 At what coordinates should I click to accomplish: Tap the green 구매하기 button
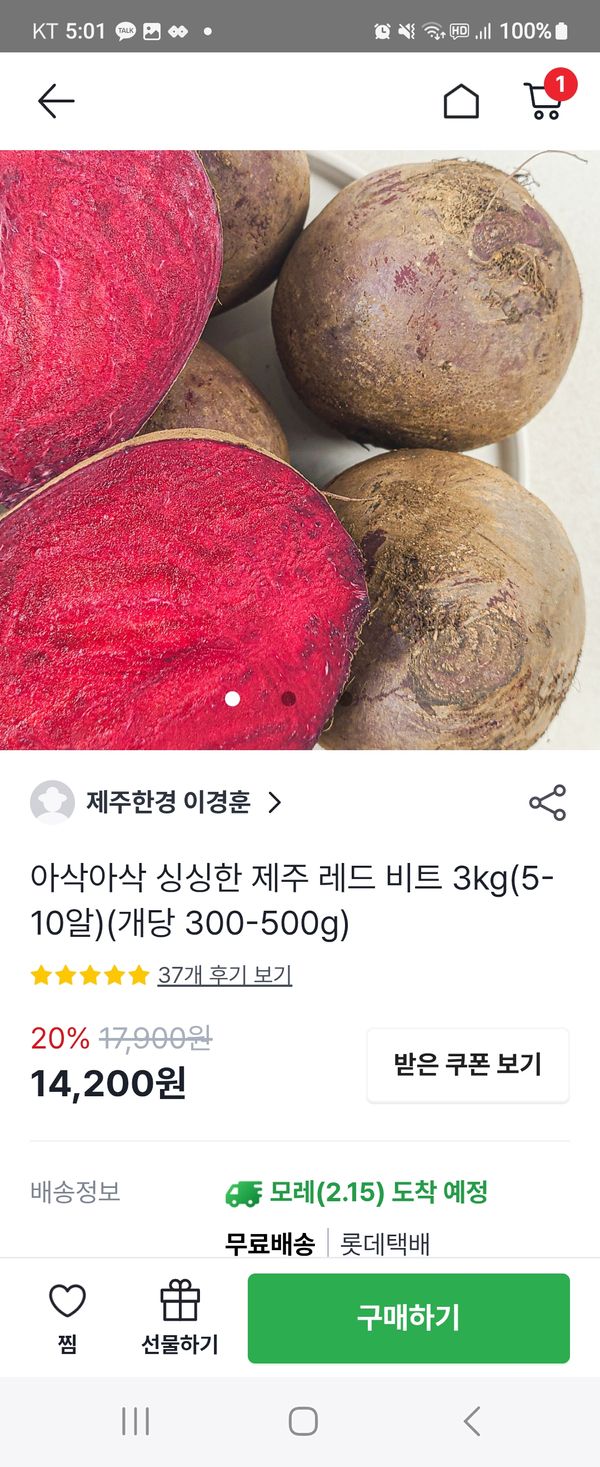tap(408, 1317)
